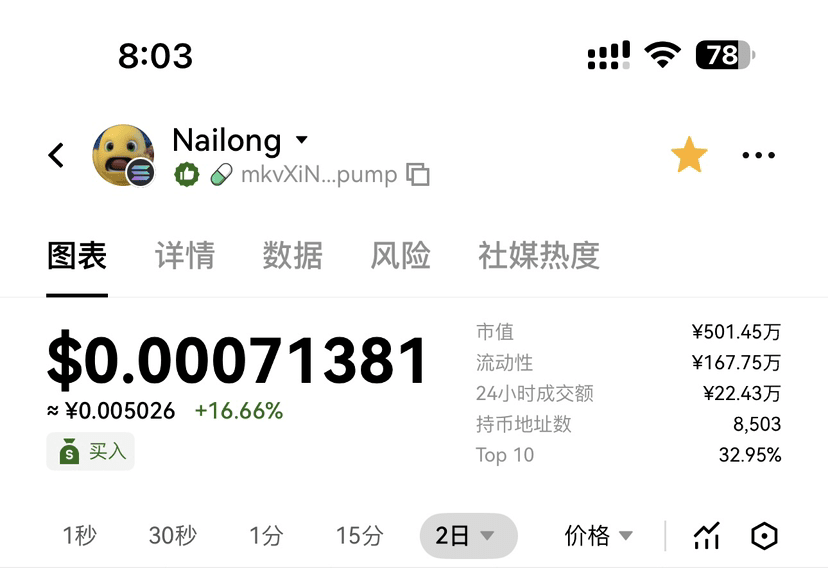The image size is (828, 568).
Task: Open the hexagon chart settings icon
Action: [764, 536]
